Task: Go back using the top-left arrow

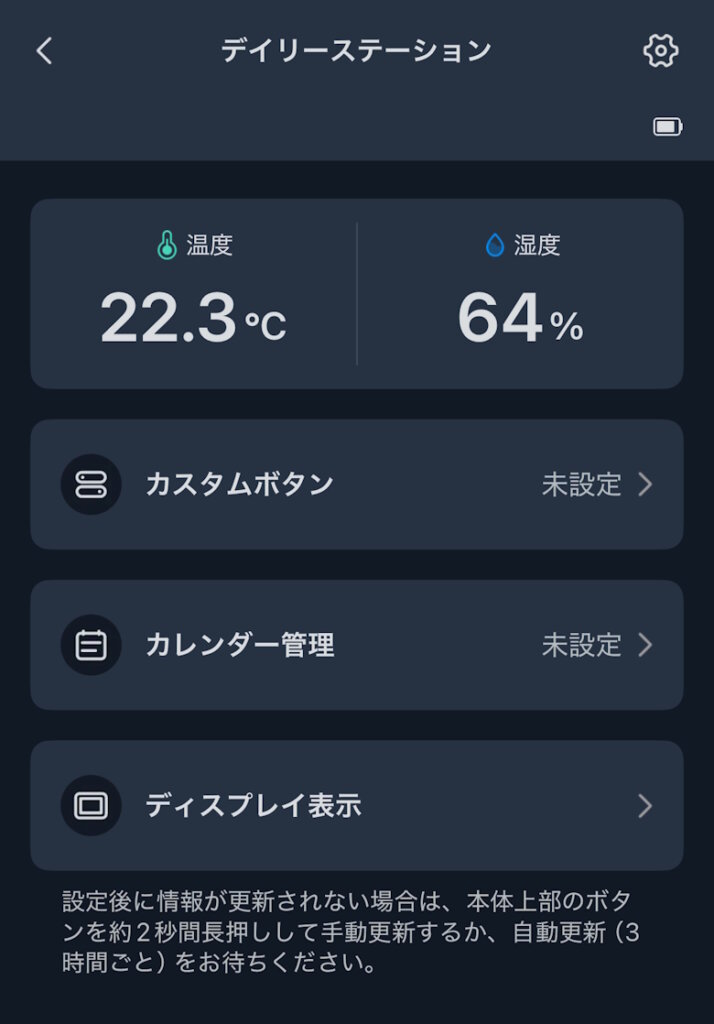Action: [44, 50]
